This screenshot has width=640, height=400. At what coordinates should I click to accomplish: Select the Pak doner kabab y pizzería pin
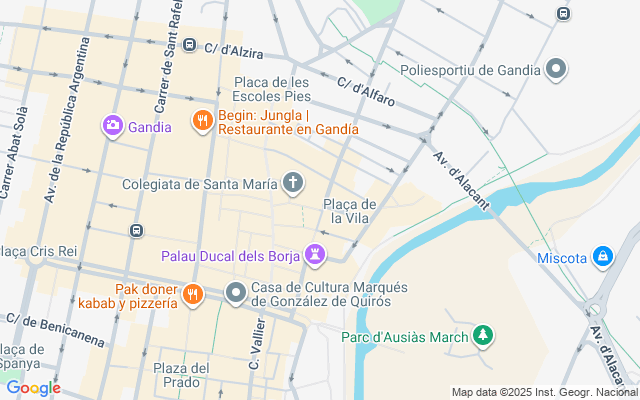click(193, 295)
